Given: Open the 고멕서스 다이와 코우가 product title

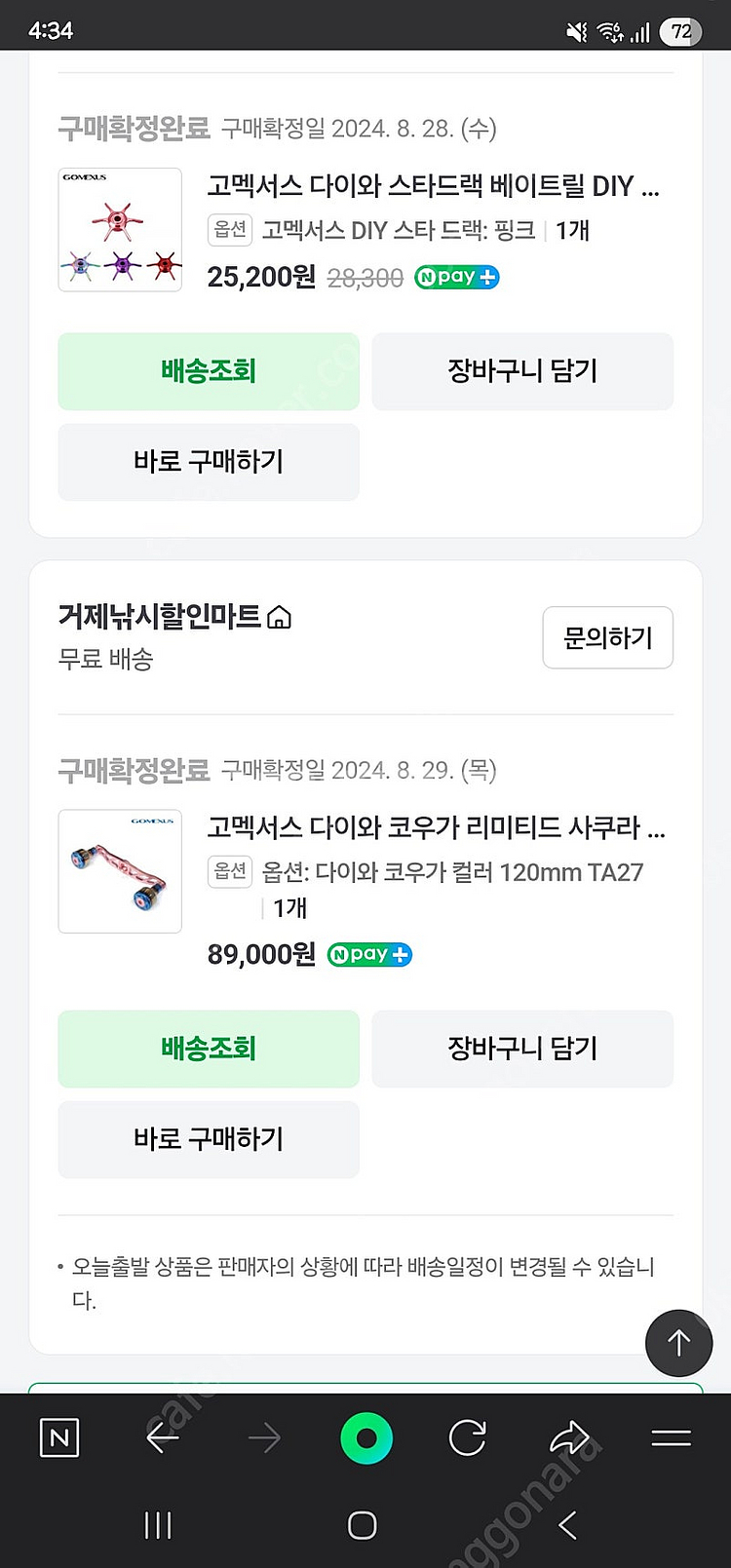Looking at the screenshot, I should click(436, 829).
